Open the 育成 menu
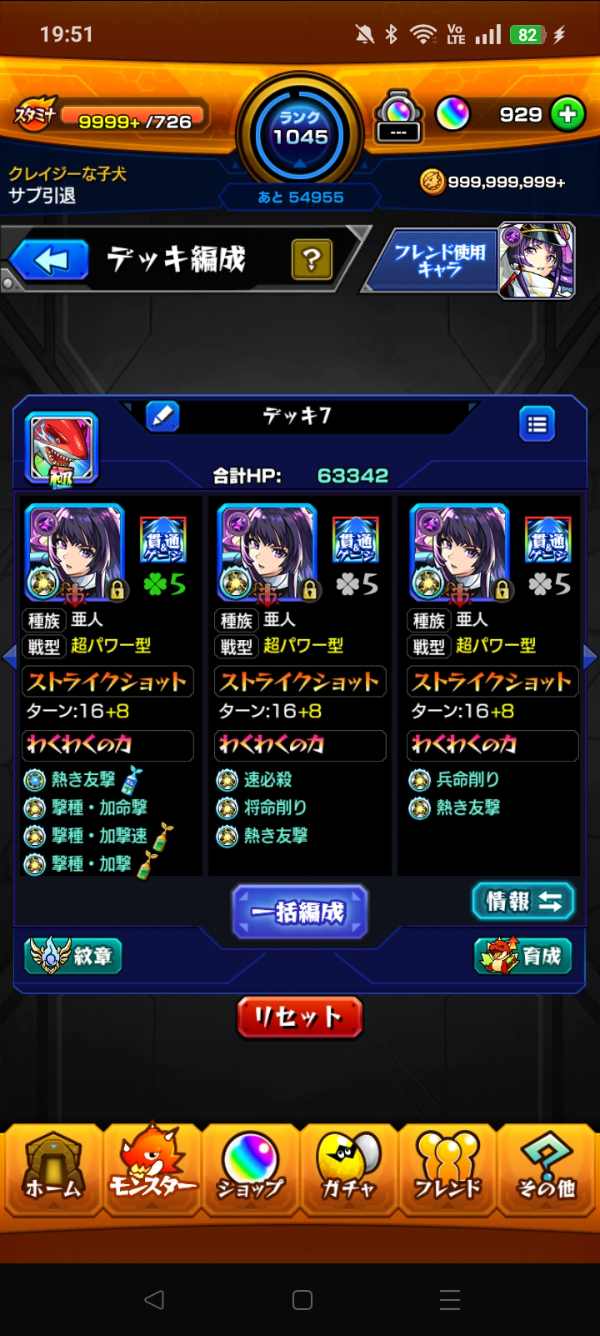 coord(524,956)
